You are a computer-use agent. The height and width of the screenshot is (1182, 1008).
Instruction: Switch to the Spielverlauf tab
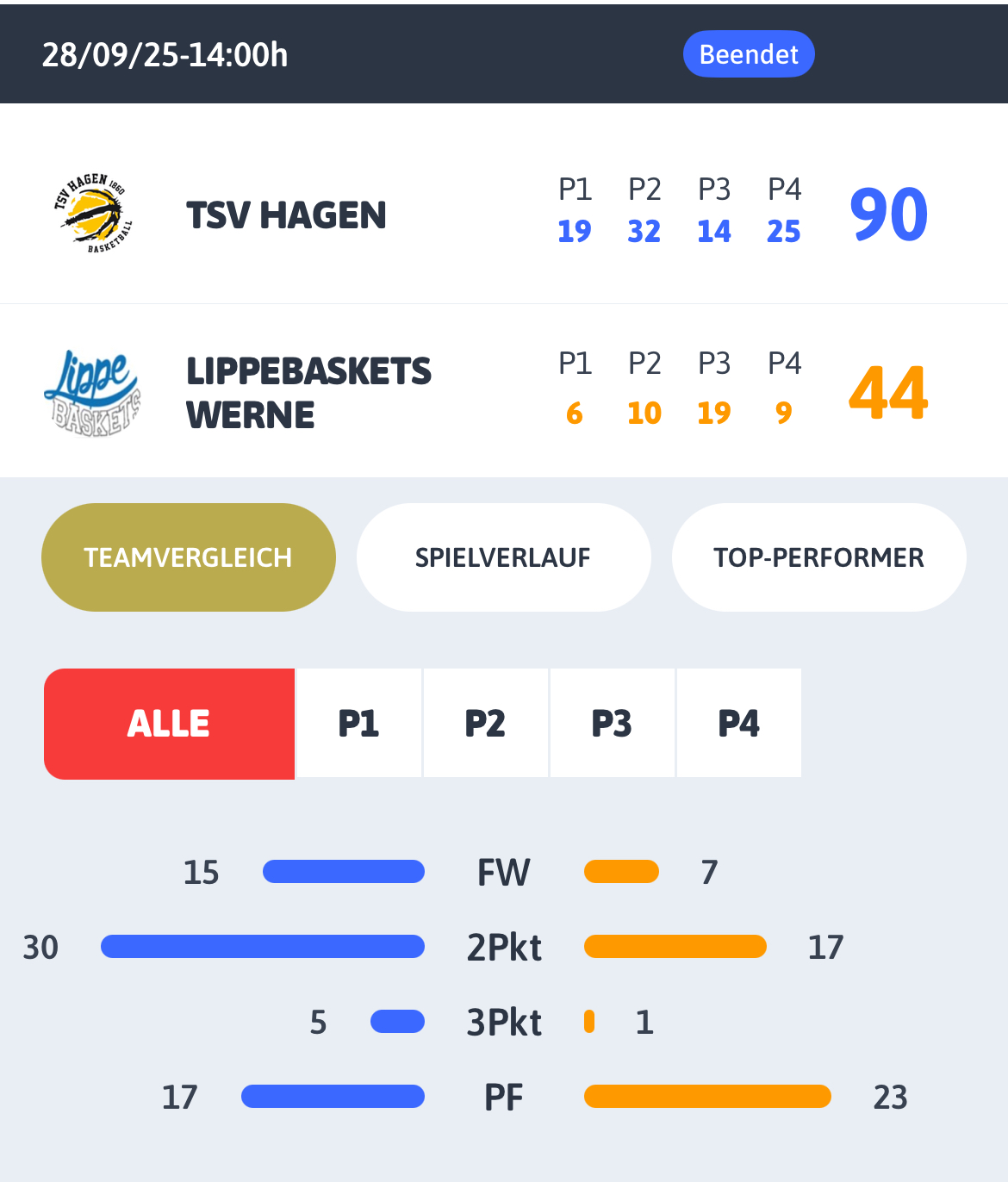click(503, 557)
